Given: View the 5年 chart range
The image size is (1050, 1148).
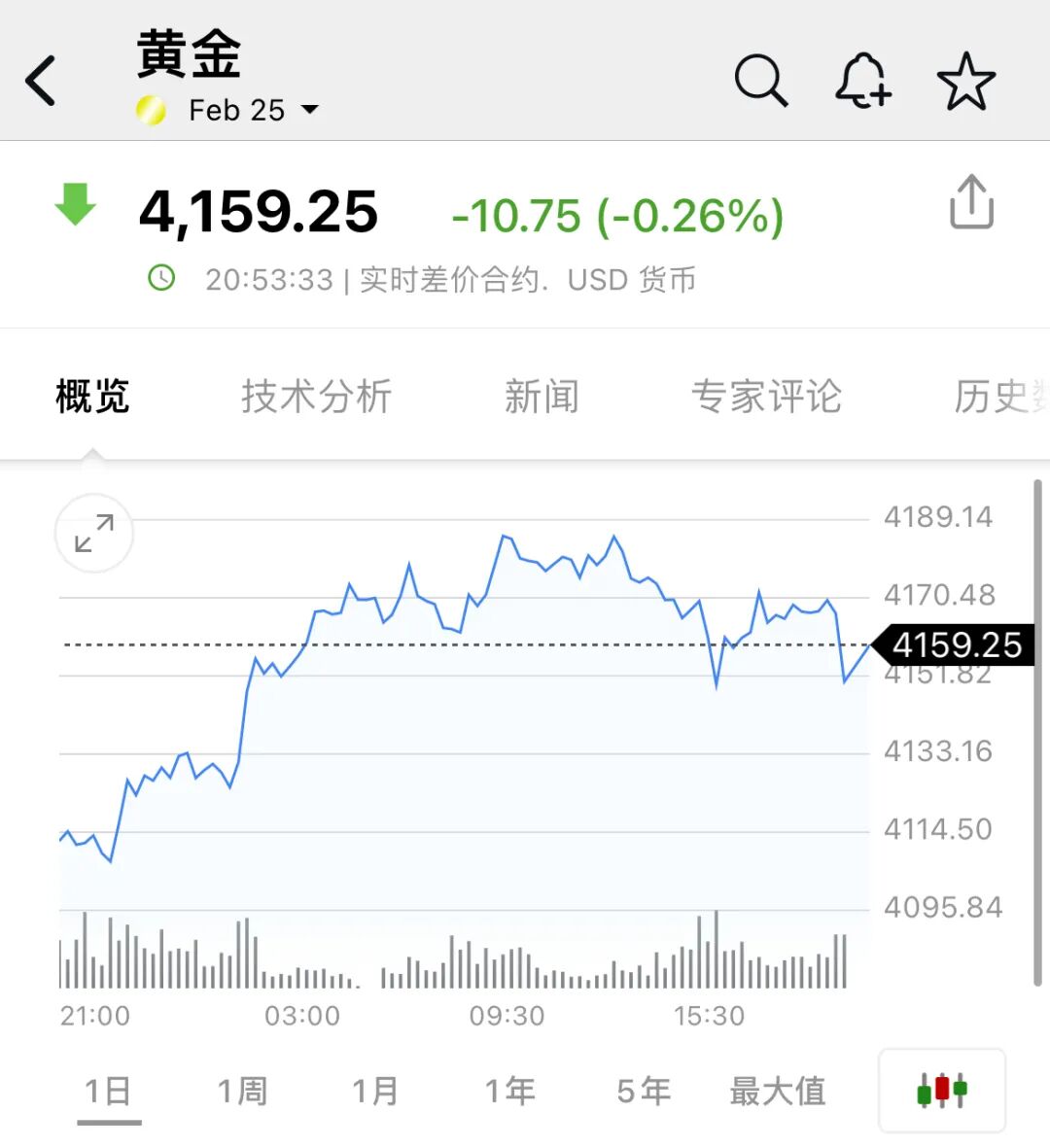Looking at the screenshot, I should click(644, 1092).
